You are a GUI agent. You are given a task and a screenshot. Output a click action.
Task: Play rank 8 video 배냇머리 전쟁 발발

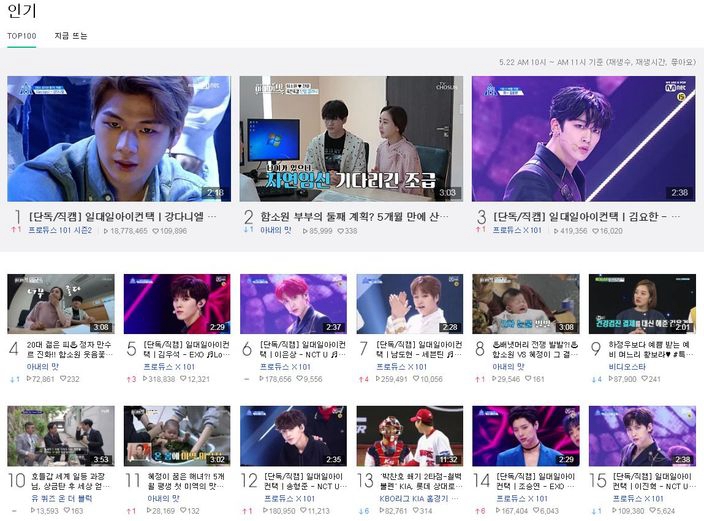pos(525,304)
